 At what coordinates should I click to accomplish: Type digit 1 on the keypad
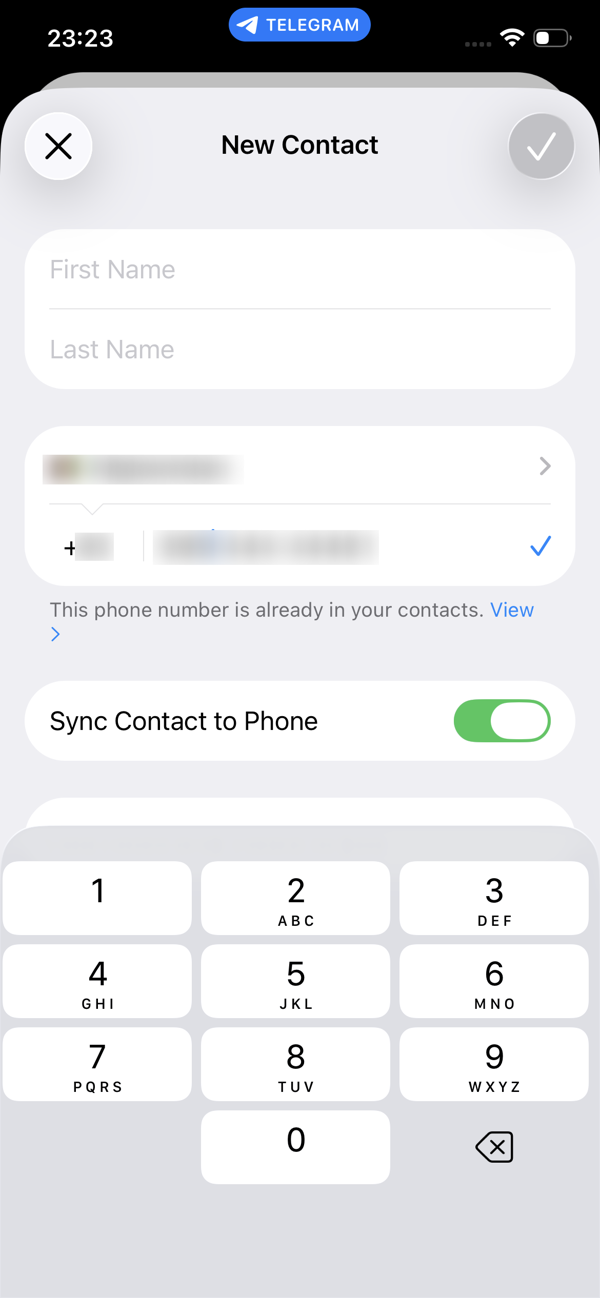(97, 898)
